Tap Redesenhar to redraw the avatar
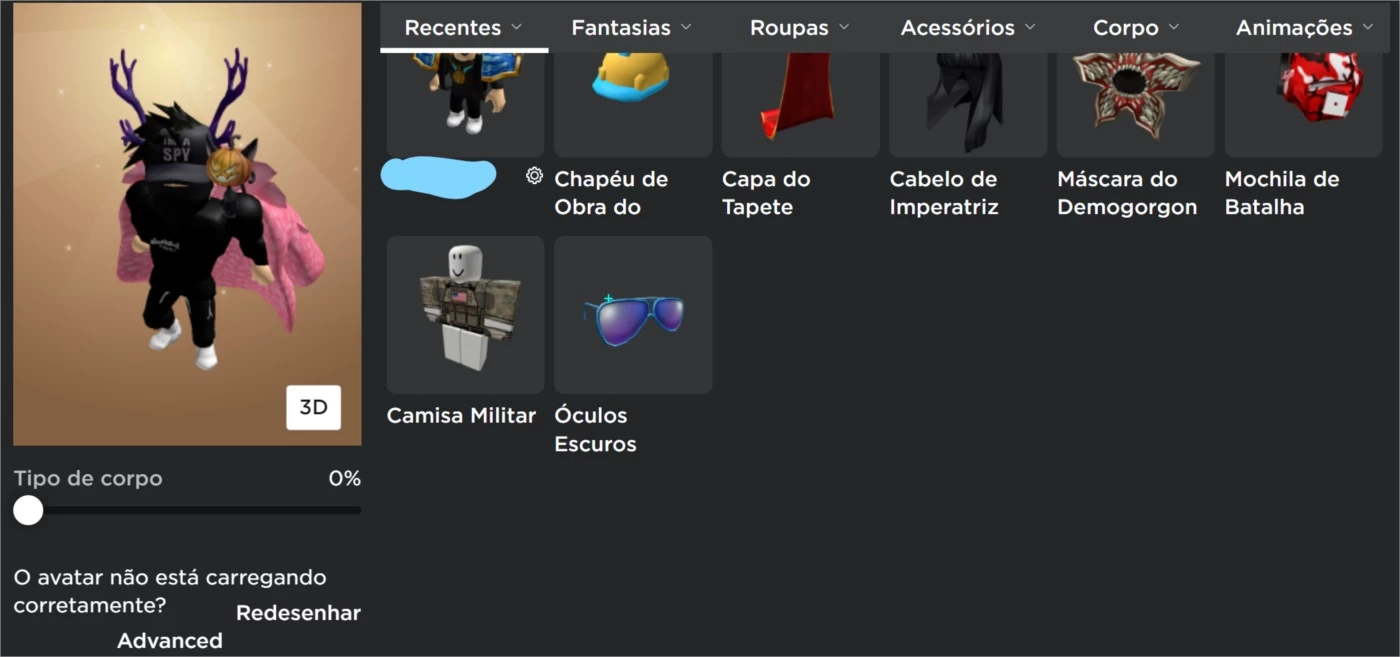This screenshot has width=1400, height=657. tap(298, 613)
